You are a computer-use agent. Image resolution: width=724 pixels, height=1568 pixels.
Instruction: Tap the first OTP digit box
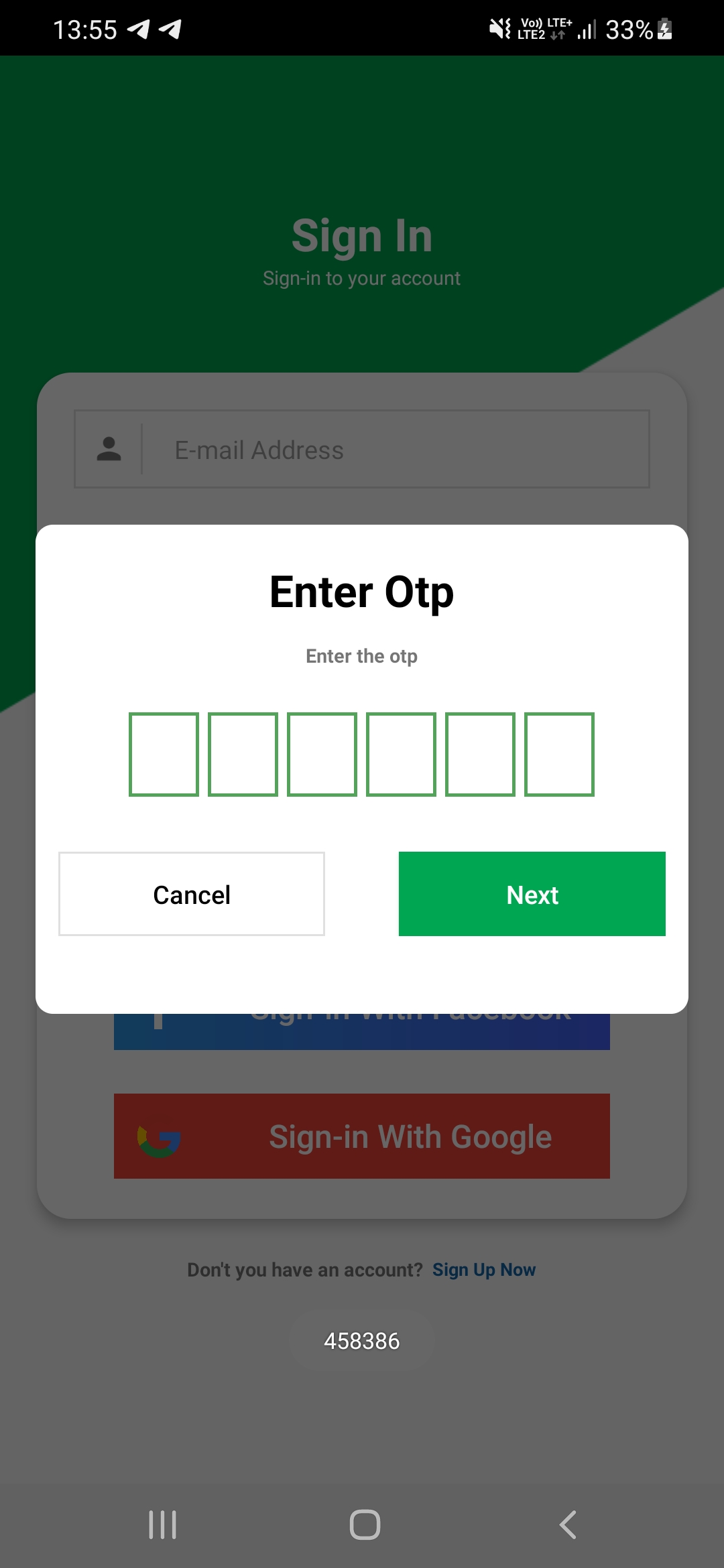(164, 755)
